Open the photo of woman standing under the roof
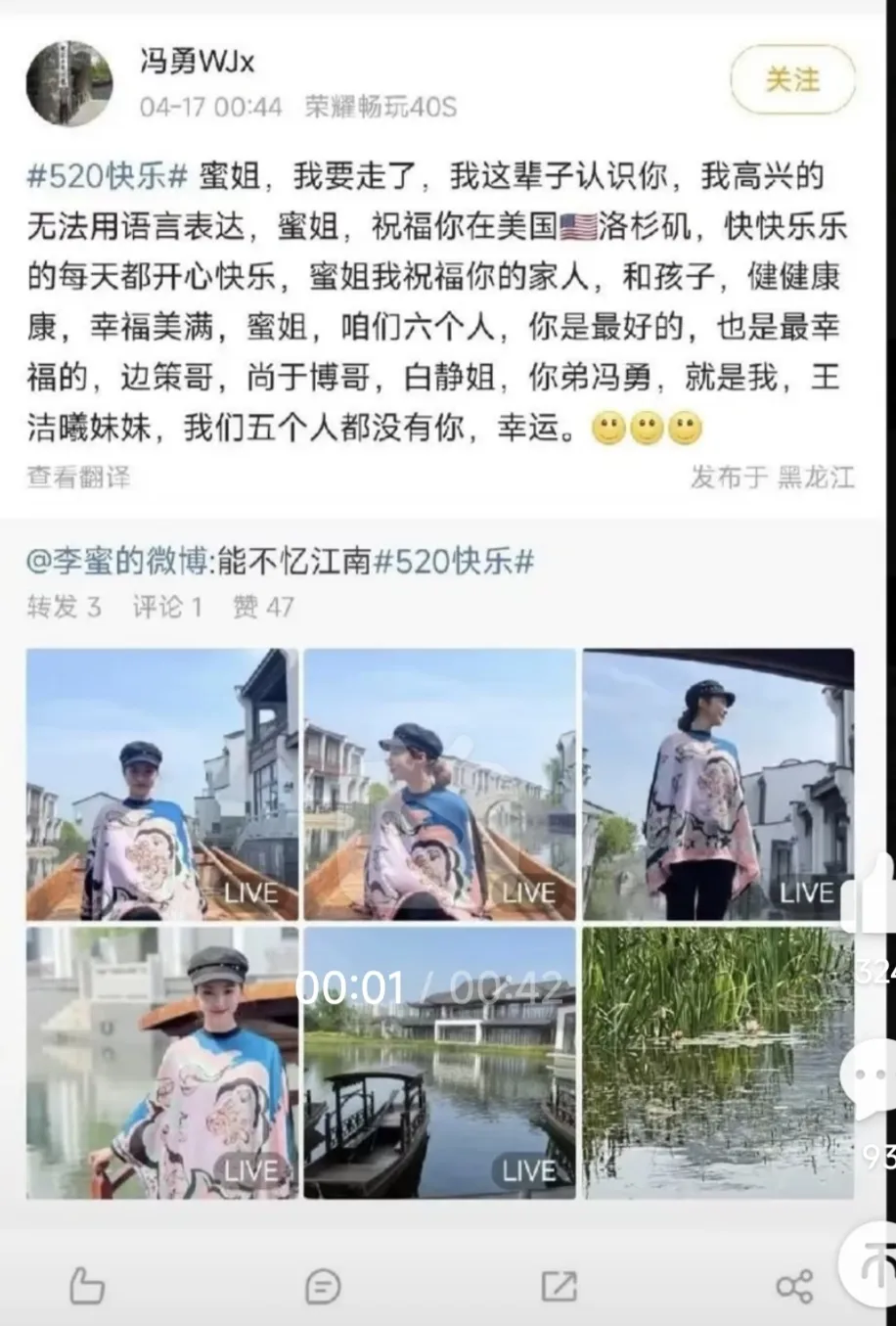The image size is (896, 1326). 718,784
